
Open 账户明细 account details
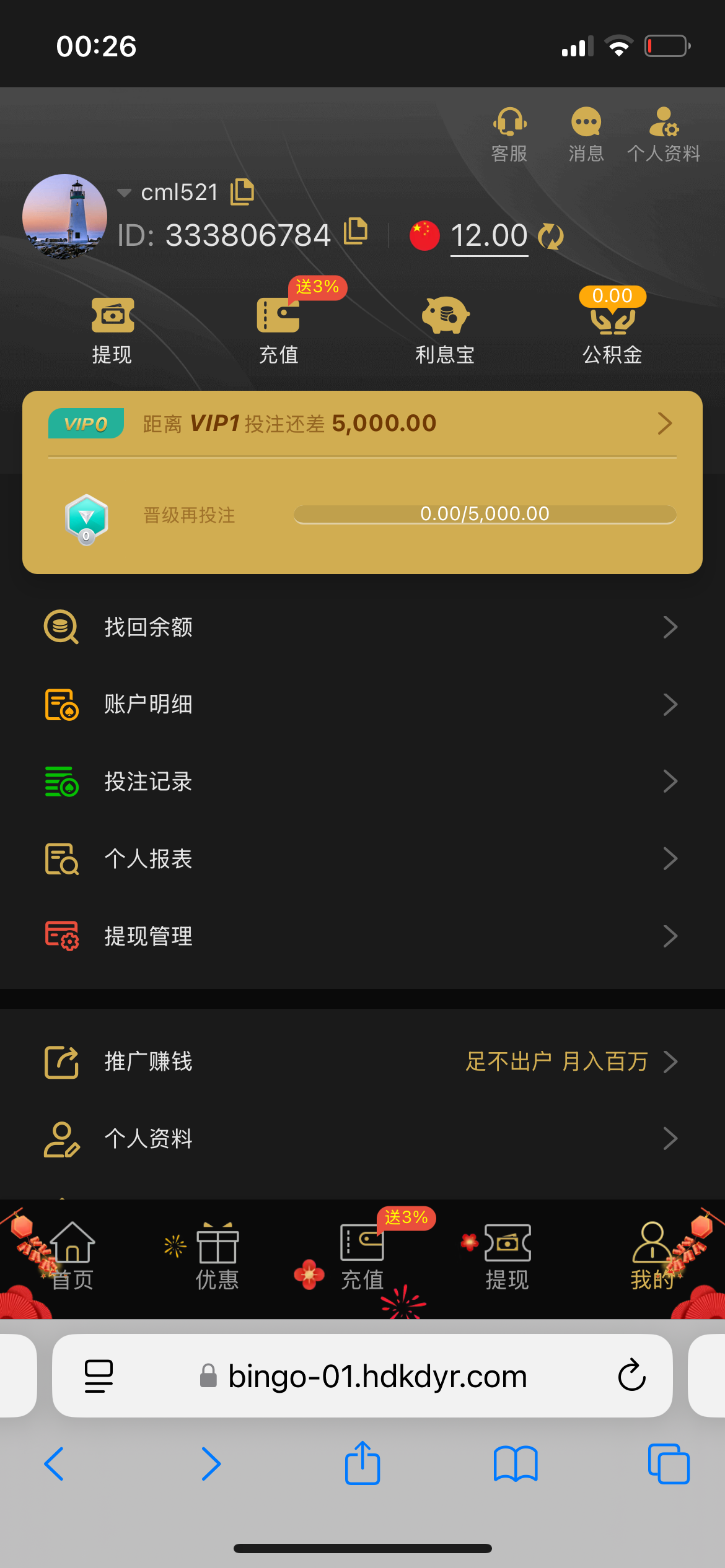[x=362, y=705]
